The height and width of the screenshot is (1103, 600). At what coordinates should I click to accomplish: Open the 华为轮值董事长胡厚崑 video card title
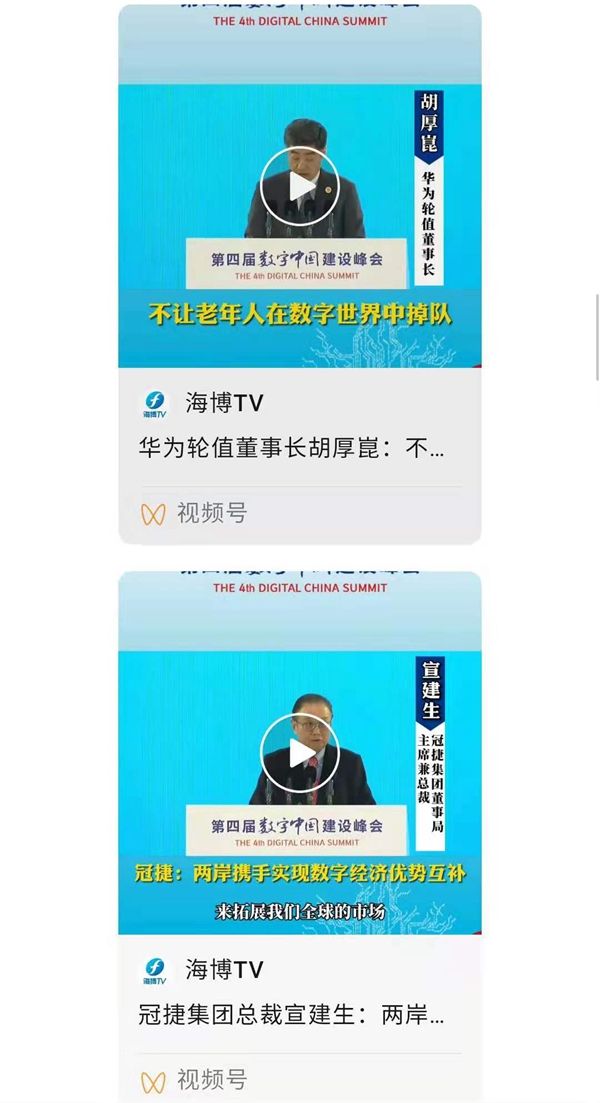click(x=291, y=449)
